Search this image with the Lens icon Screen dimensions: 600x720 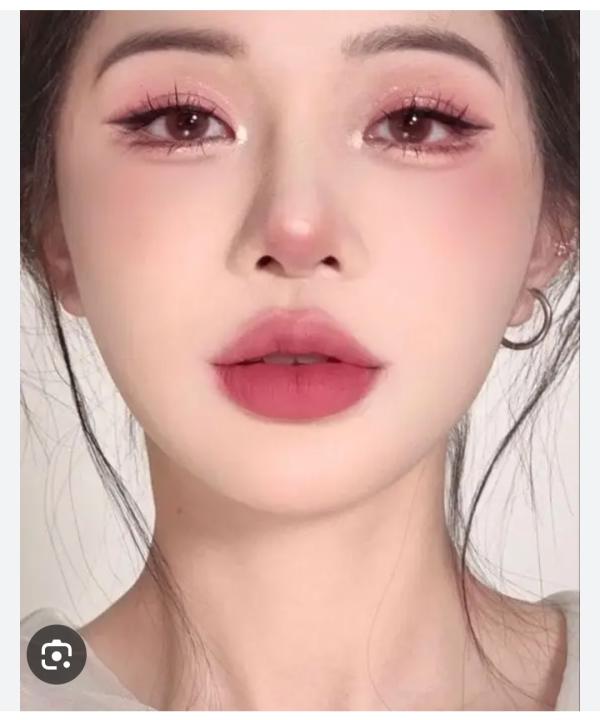[56, 655]
